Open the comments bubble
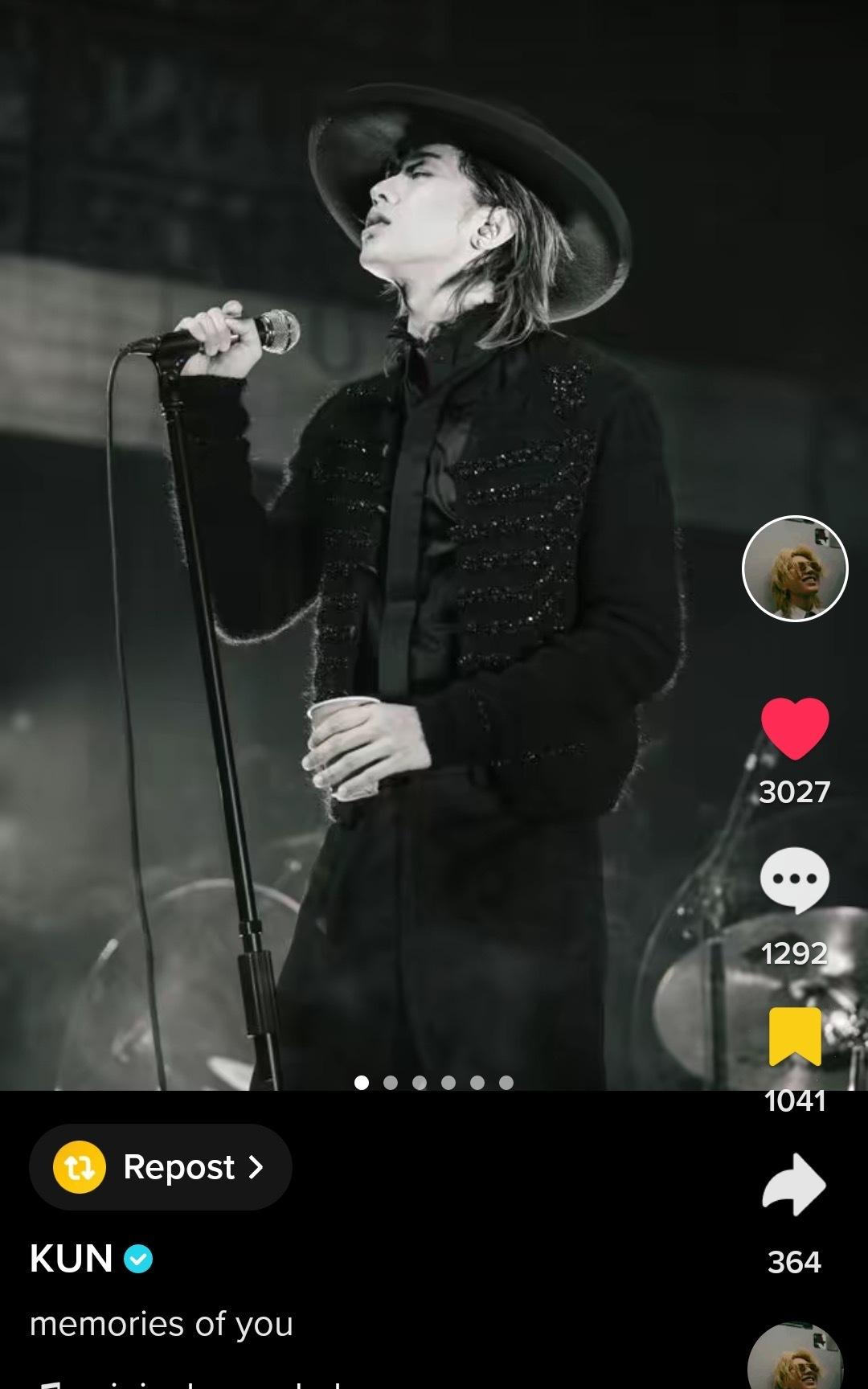Image resolution: width=868 pixels, height=1389 pixels. tap(794, 880)
